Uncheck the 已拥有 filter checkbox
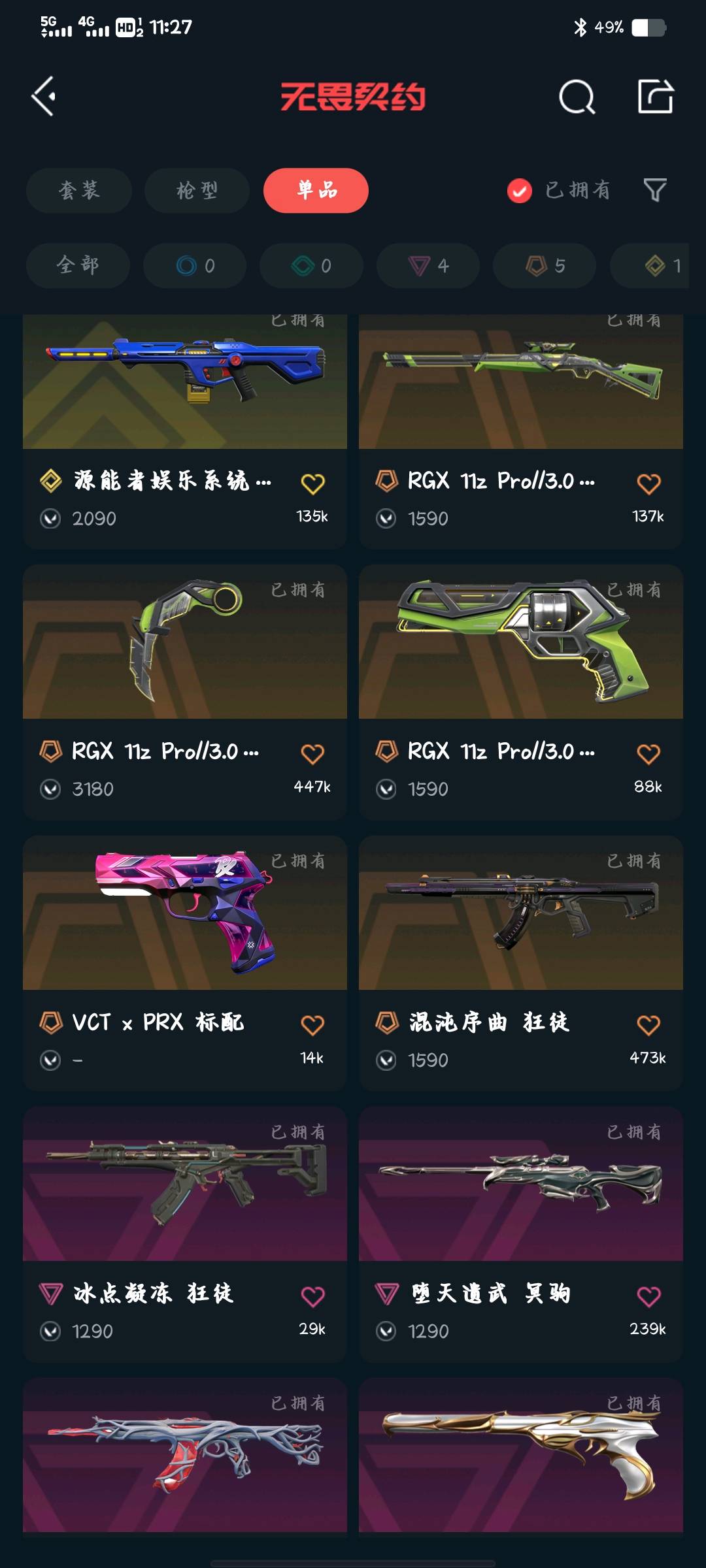Screen dimensions: 706x1568 (x=520, y=191)
